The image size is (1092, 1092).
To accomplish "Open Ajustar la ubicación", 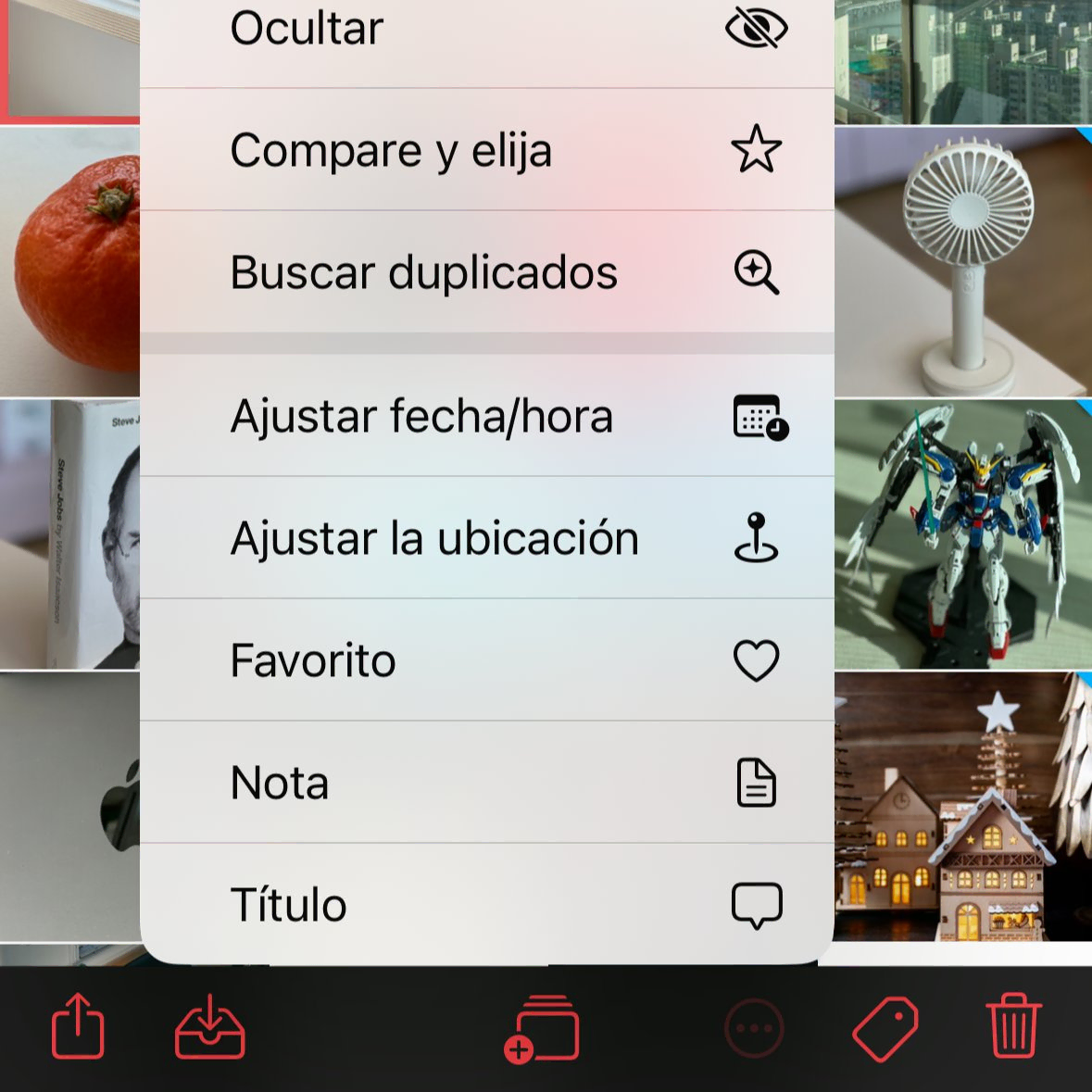I will 486,538.
